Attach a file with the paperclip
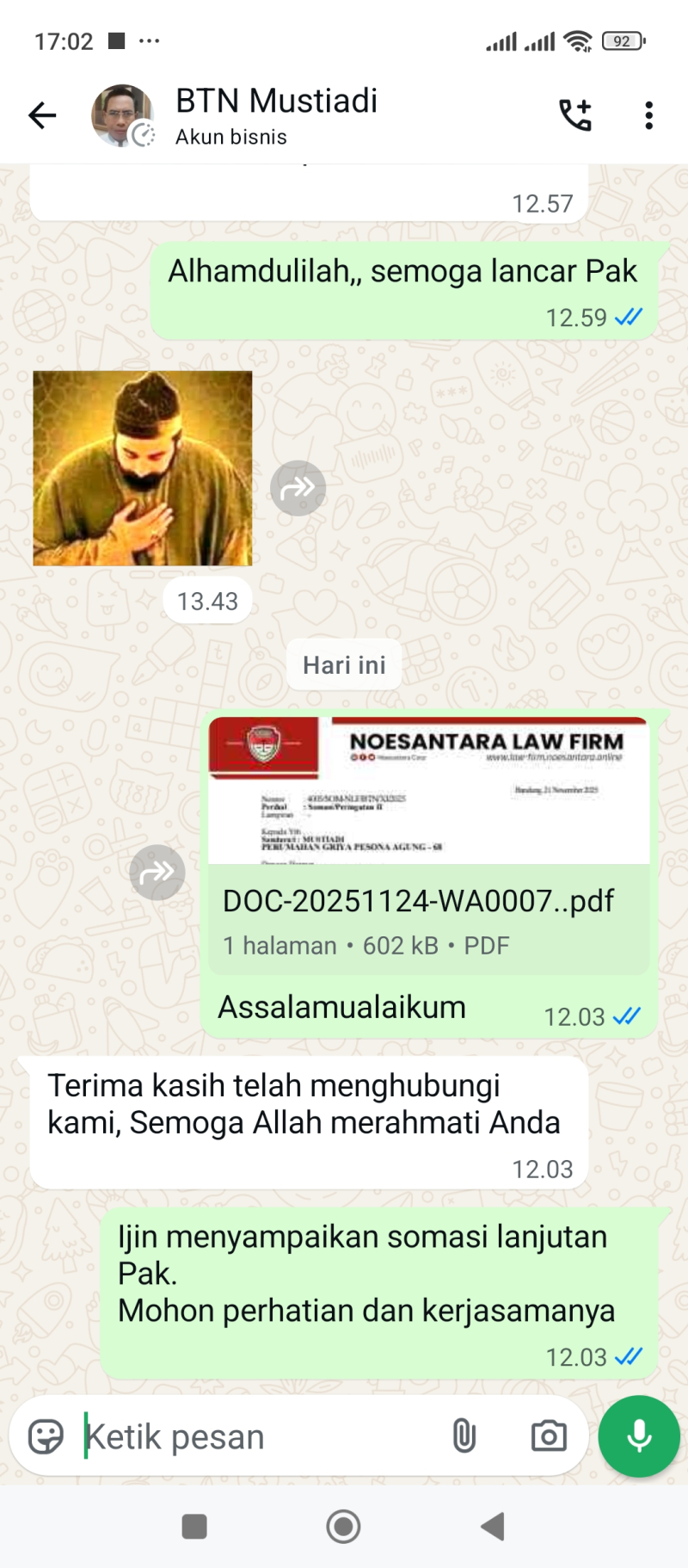 [464, 1436]
